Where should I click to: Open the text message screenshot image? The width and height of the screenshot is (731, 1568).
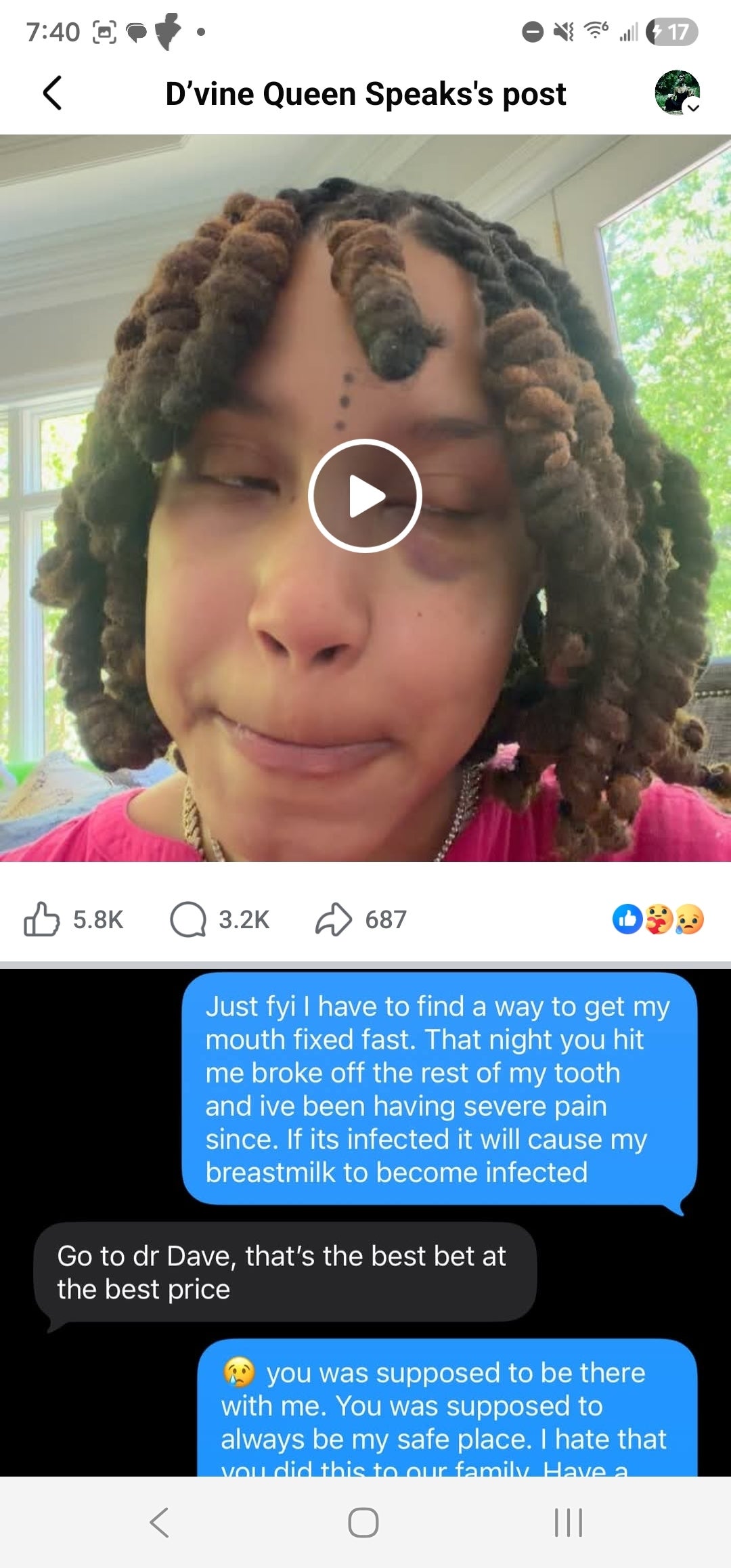[x=365, y=1222]
